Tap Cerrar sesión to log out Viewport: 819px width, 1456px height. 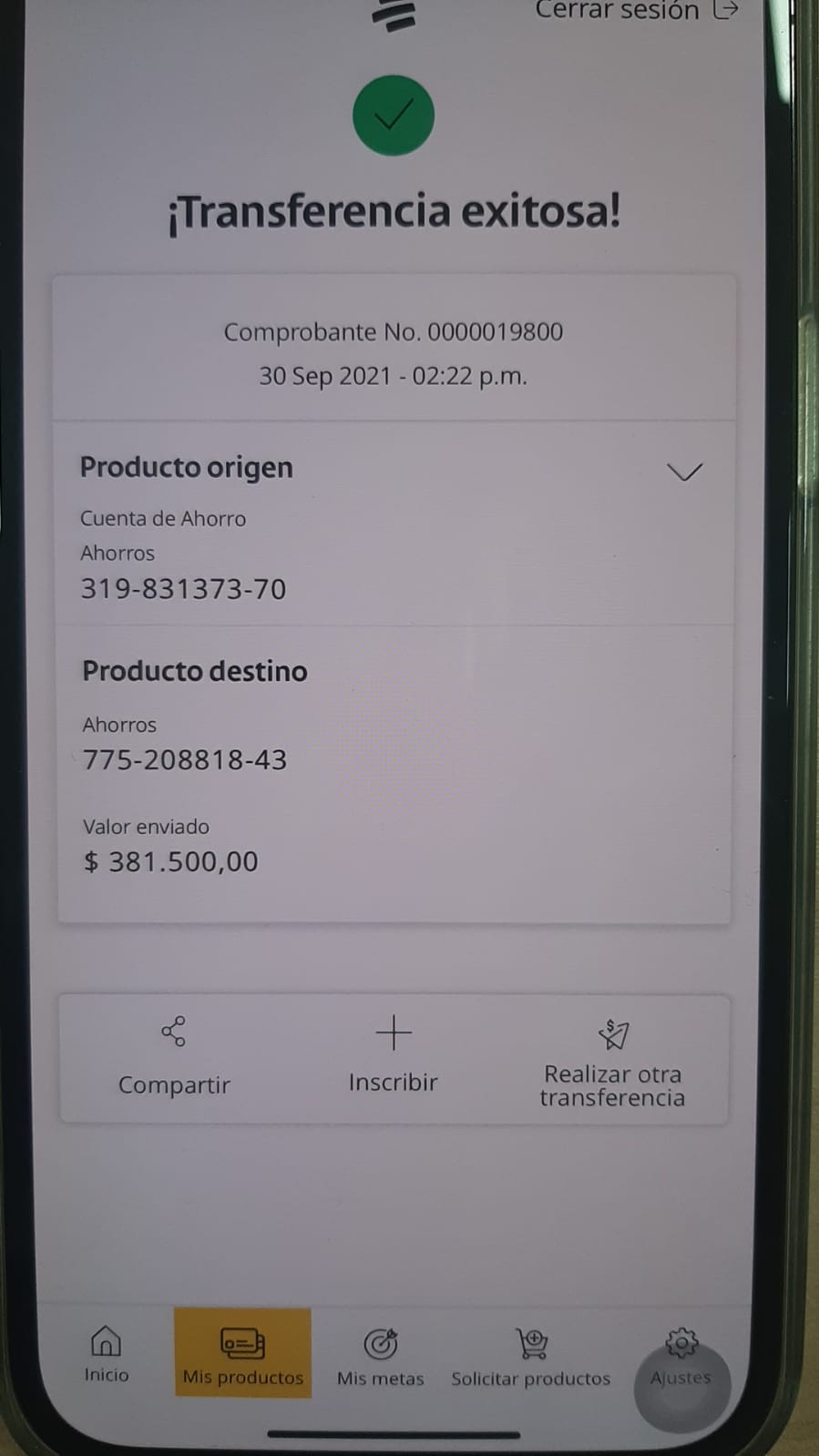[635, 10]
